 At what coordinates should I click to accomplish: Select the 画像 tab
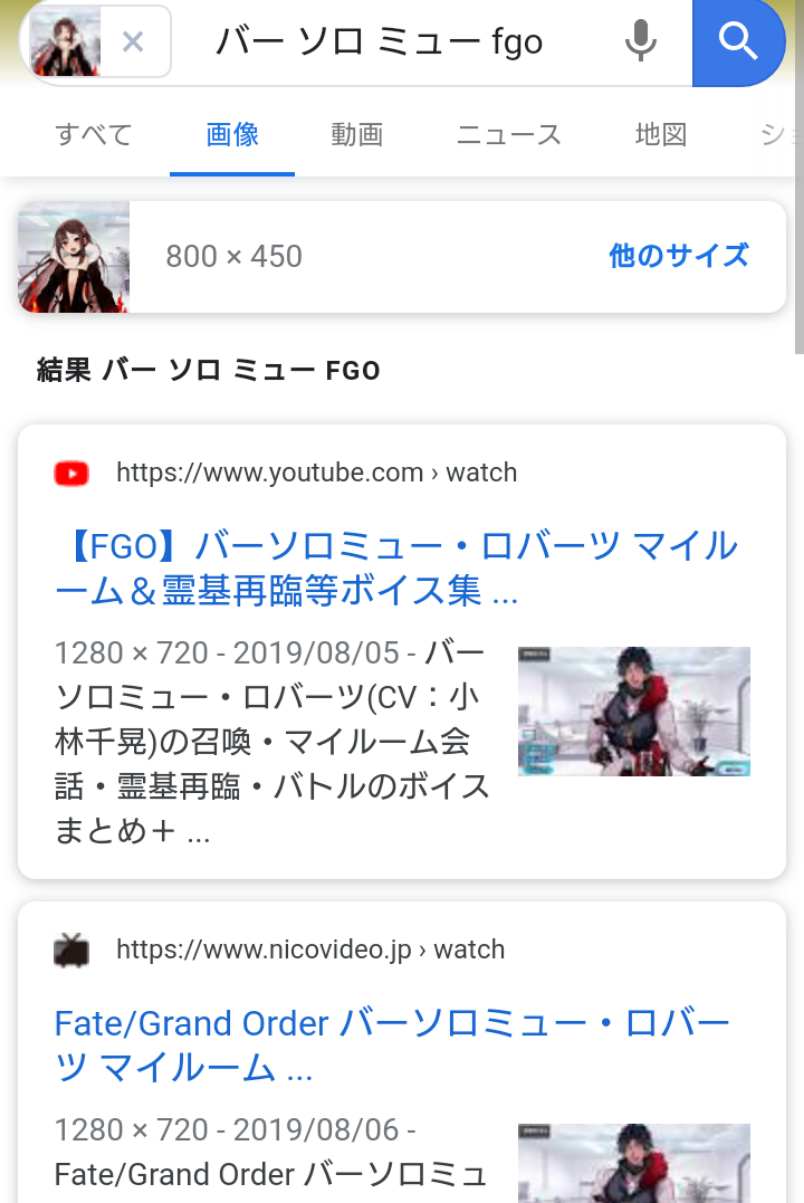point(232,135)
